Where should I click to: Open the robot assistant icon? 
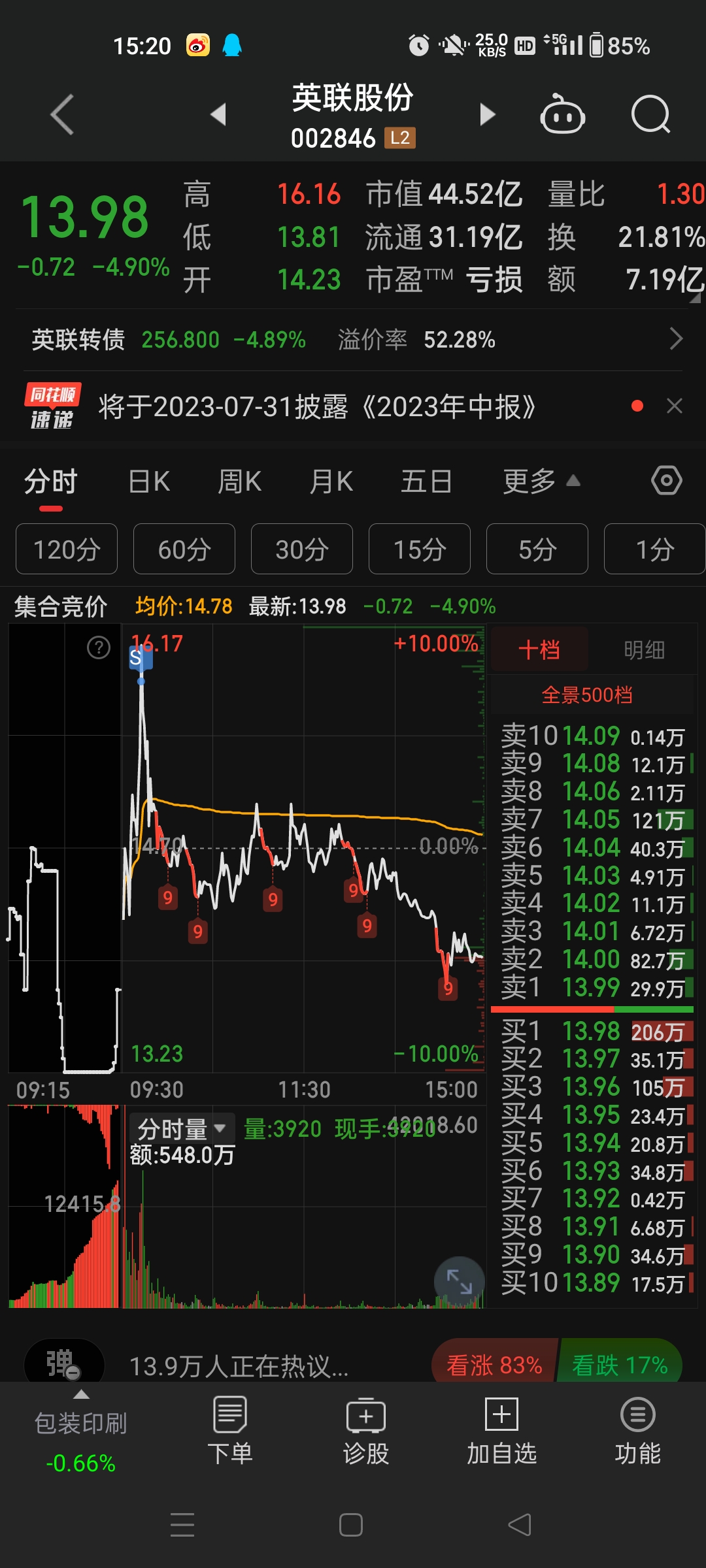tap(562, 114)
